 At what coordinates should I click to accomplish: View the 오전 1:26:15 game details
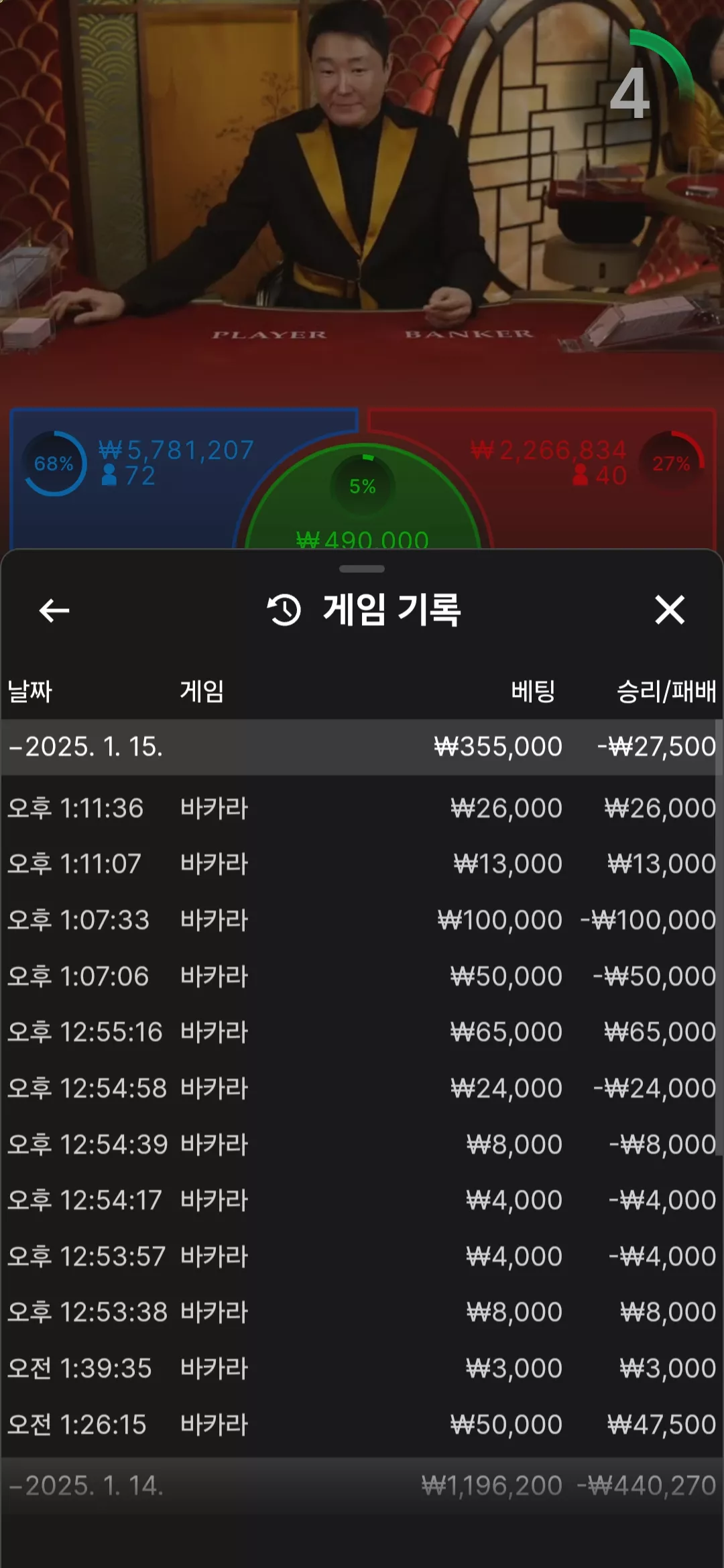pos(362,1425)
